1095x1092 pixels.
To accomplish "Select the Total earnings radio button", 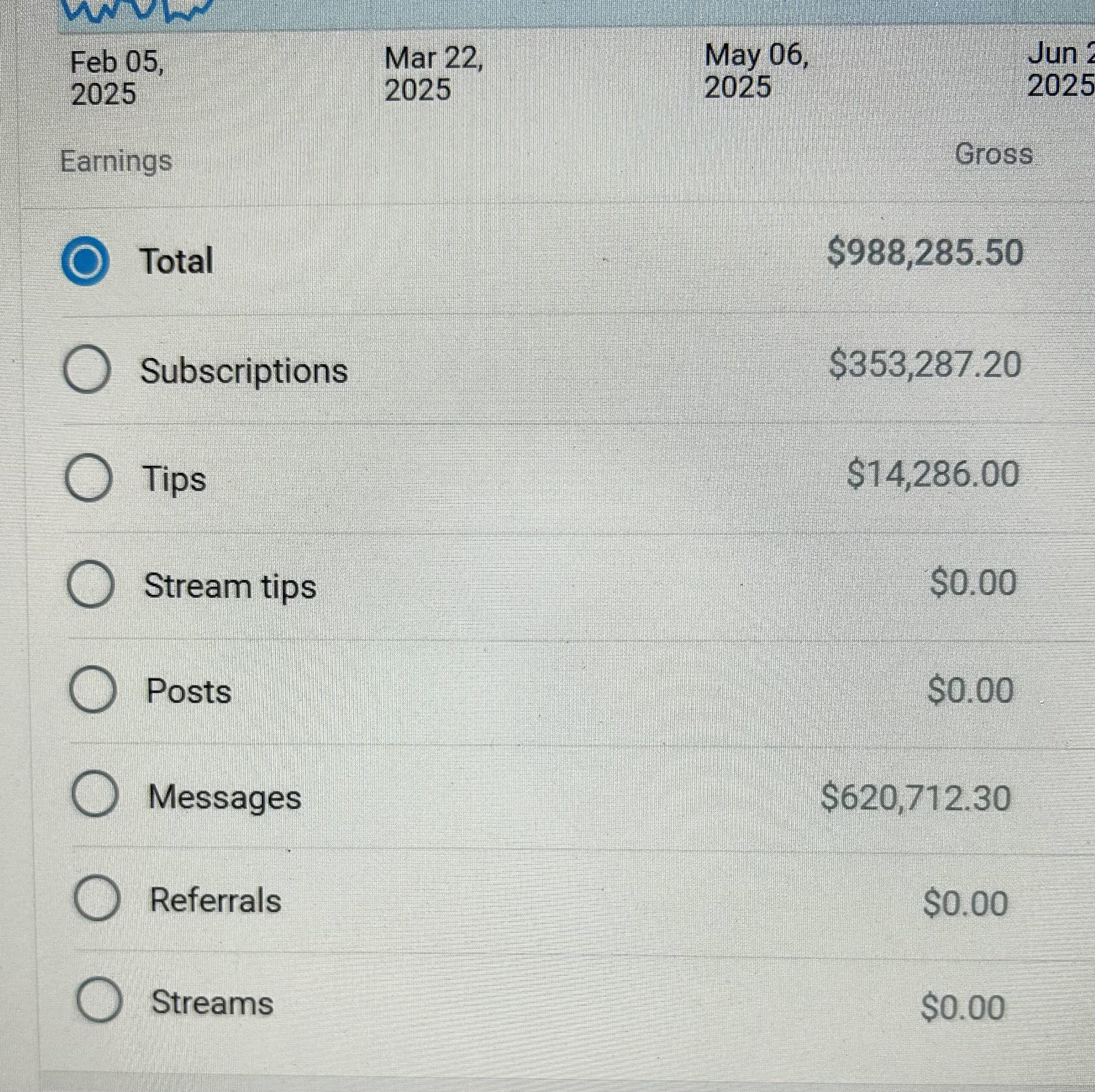I will tap(85, 261).
